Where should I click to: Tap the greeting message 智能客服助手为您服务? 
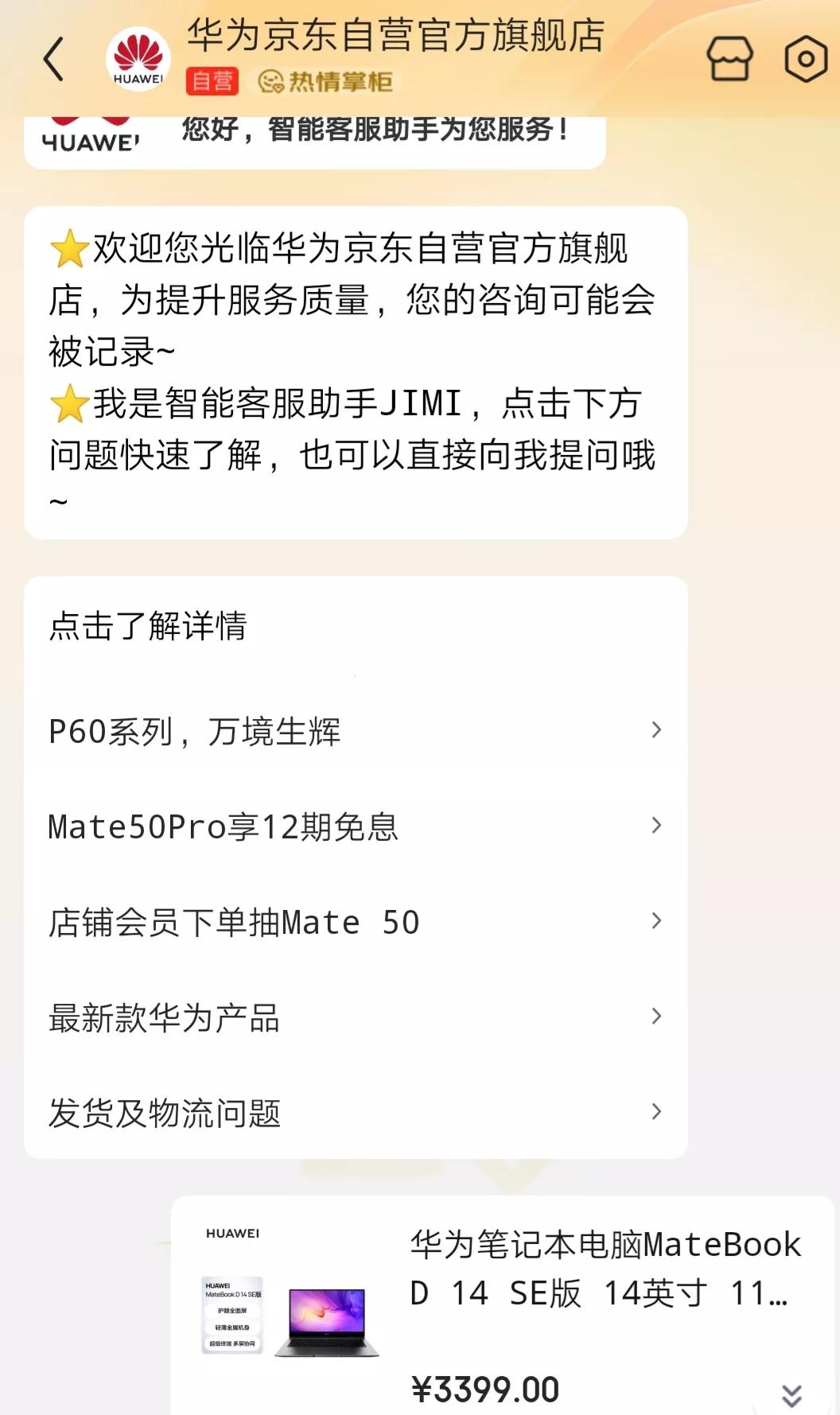point(374,133)
